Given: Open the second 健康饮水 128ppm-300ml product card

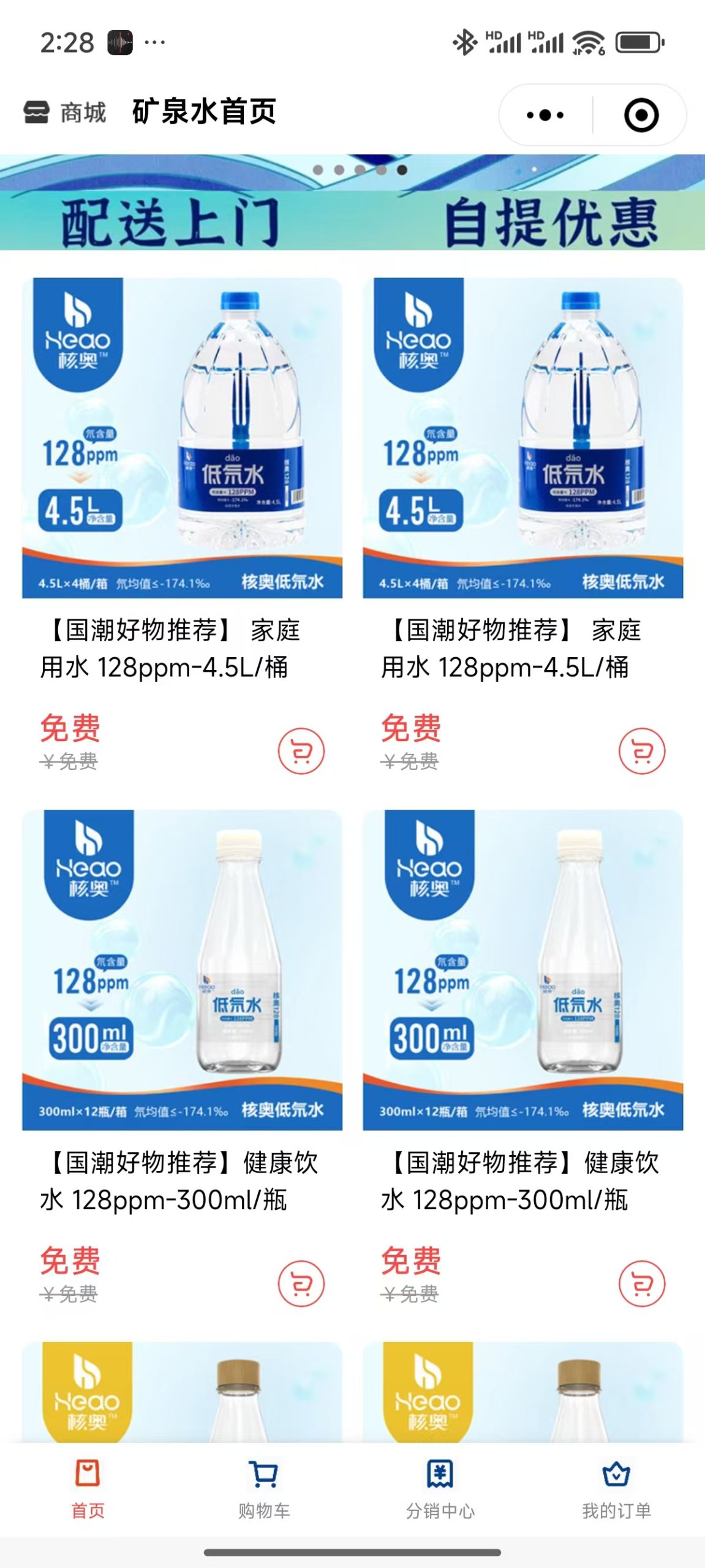Looking at the screenshot, I should (x=522, y=970).
